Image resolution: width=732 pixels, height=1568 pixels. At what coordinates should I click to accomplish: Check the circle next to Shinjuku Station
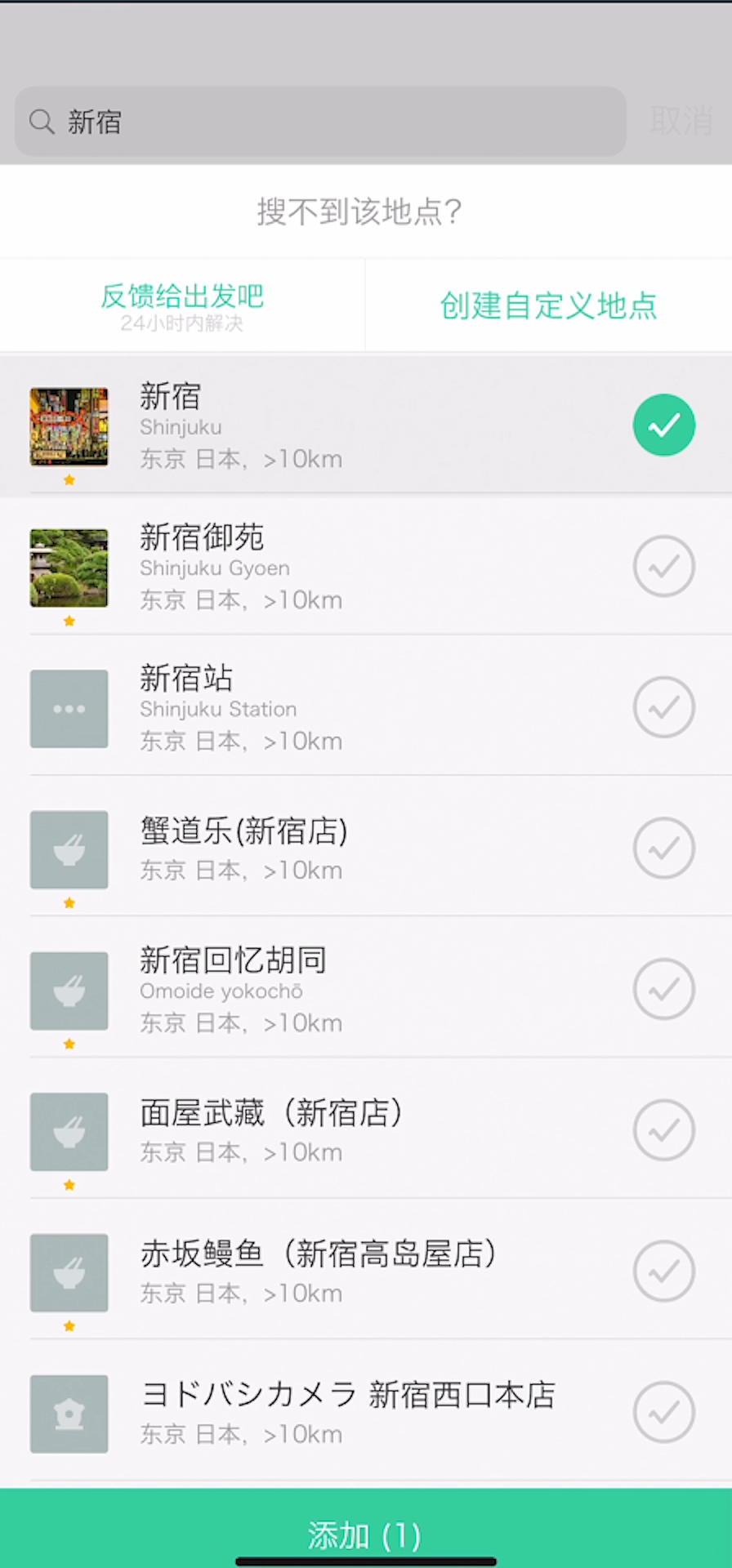663,706
